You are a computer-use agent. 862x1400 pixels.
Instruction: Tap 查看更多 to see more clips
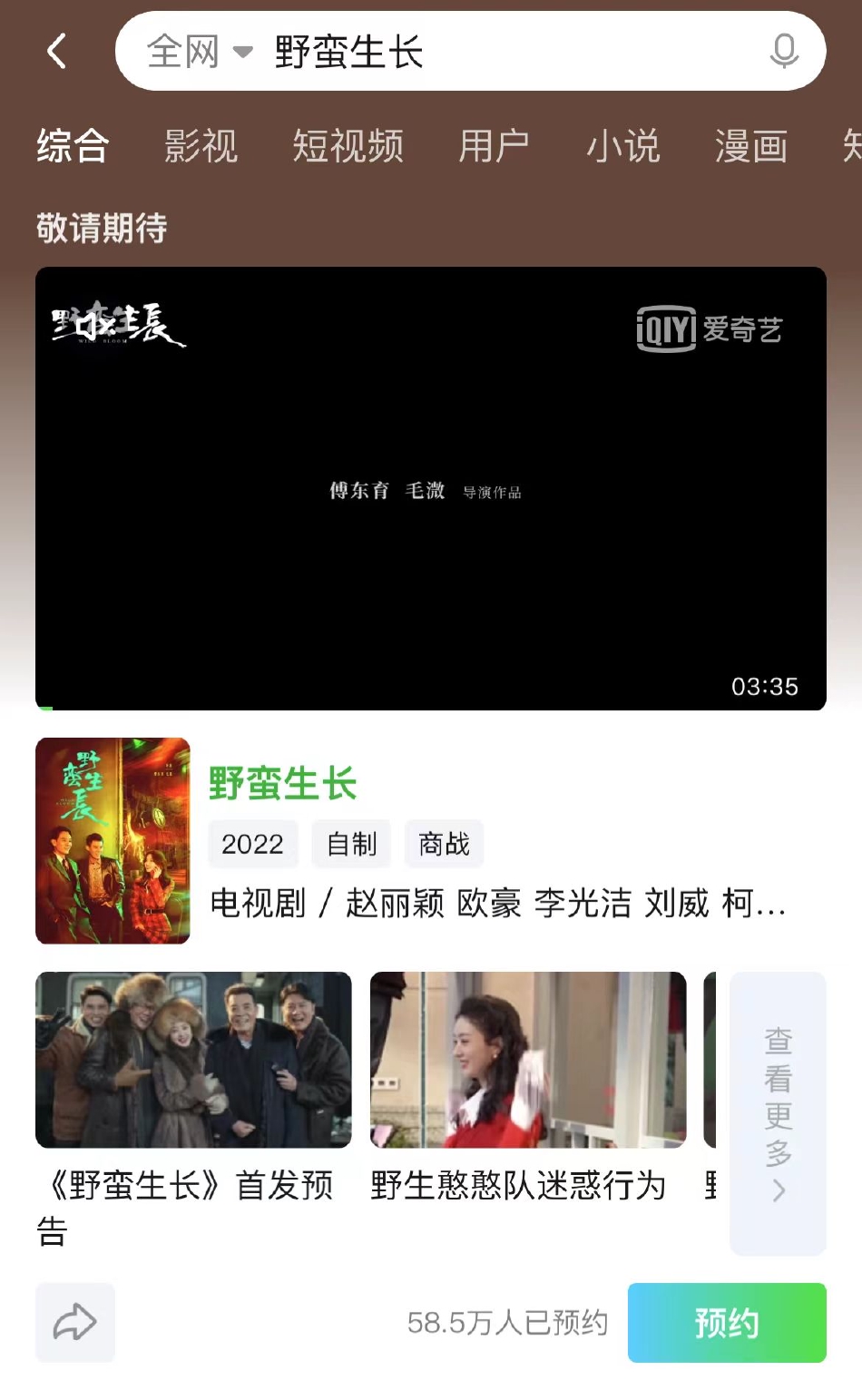click(x=779, y=1113)
